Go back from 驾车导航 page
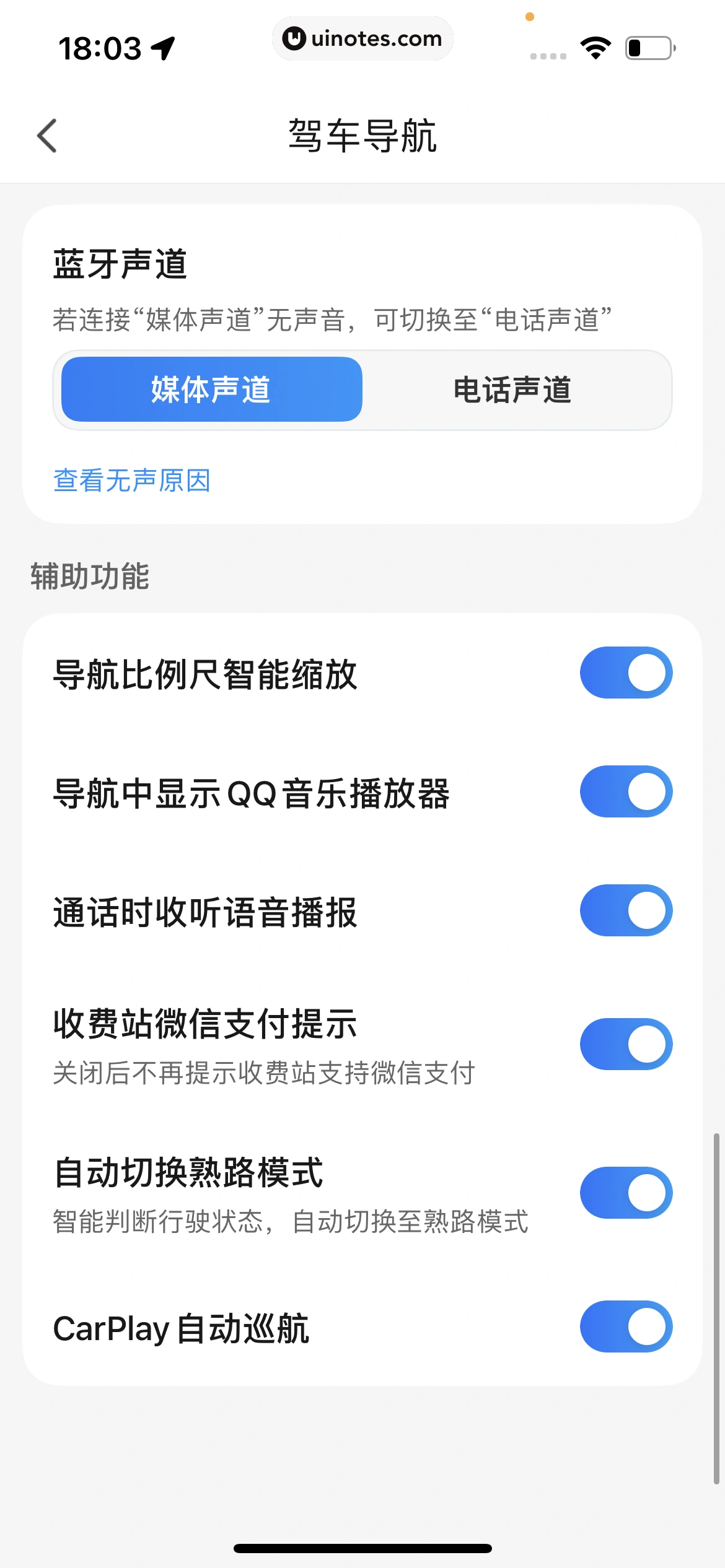 pos(47,136)
